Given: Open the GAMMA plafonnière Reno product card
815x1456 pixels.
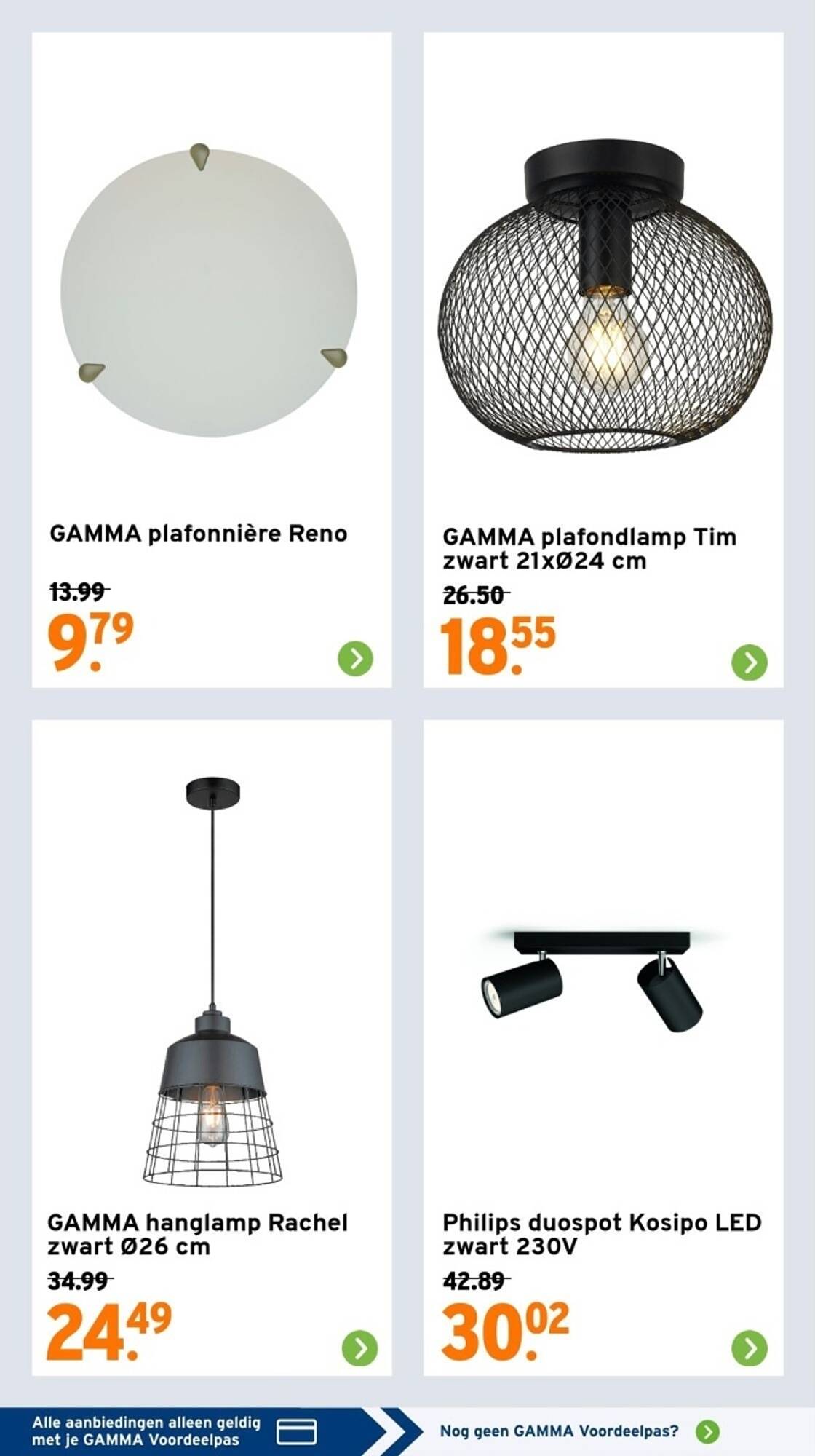Looking at the screenshot, I should coord(212,360).
